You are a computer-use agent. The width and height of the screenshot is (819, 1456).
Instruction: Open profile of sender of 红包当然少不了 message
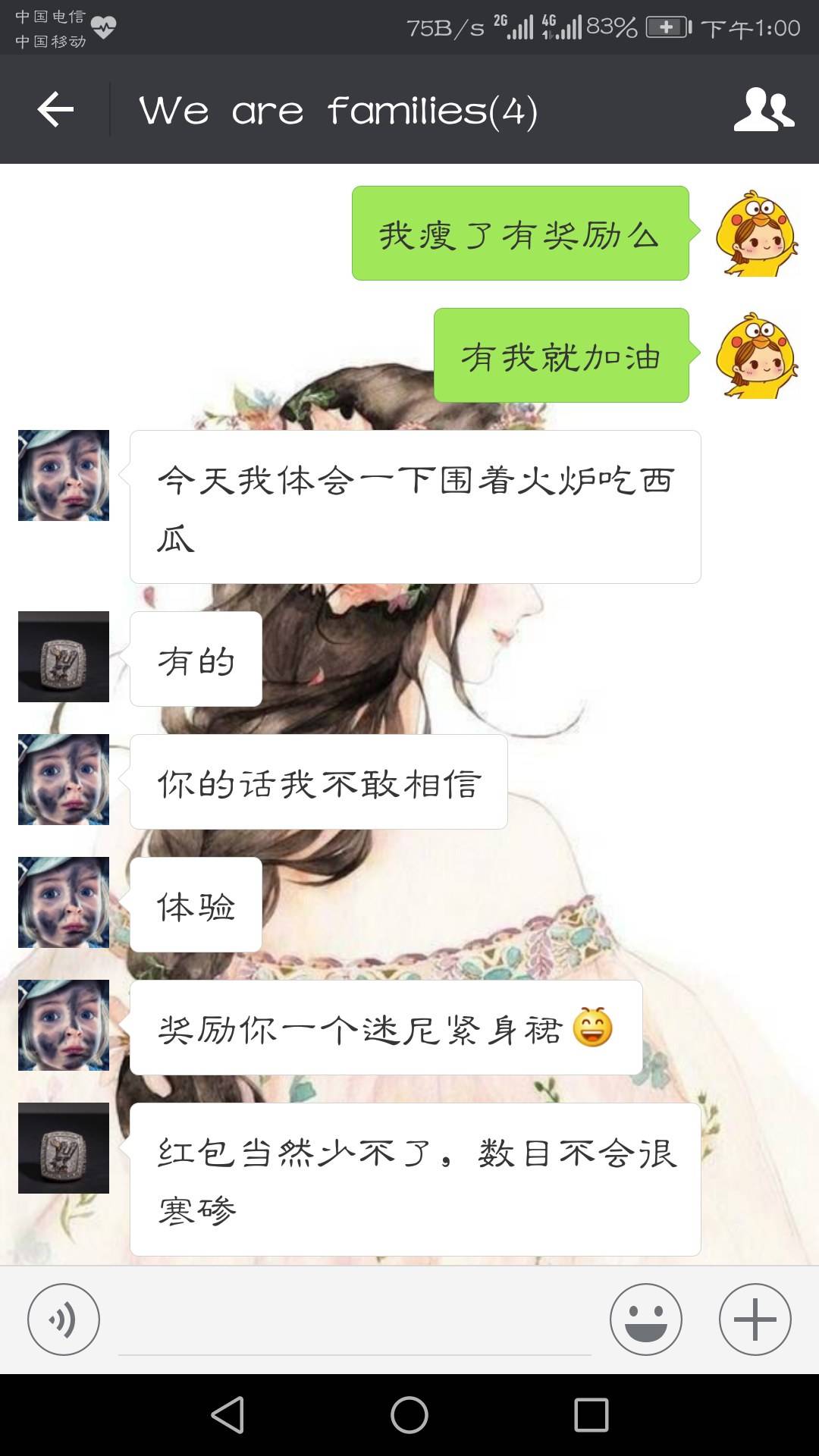click(x=64, y=1148)
